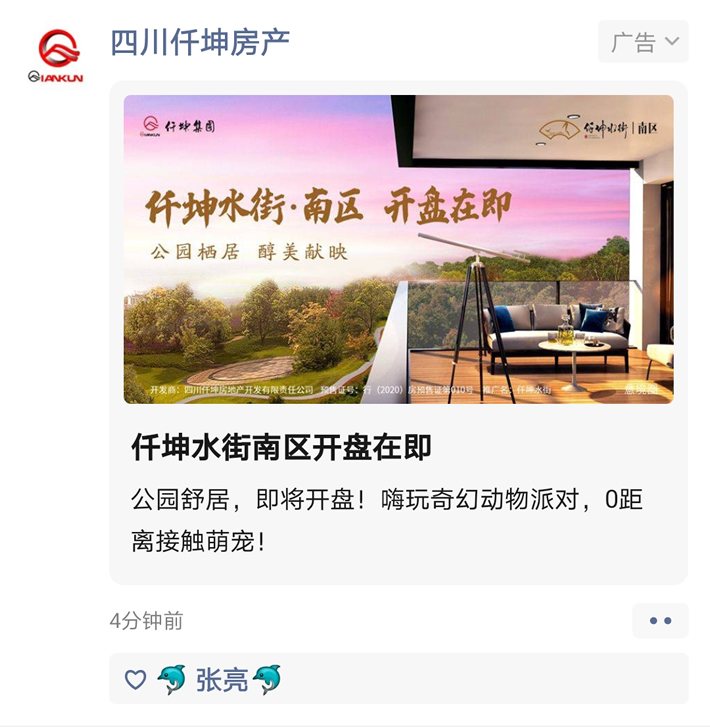Open 张亮's profile from the likes
Image resolution: width=710 pixels, height=727 pixels.
[221, 680]
